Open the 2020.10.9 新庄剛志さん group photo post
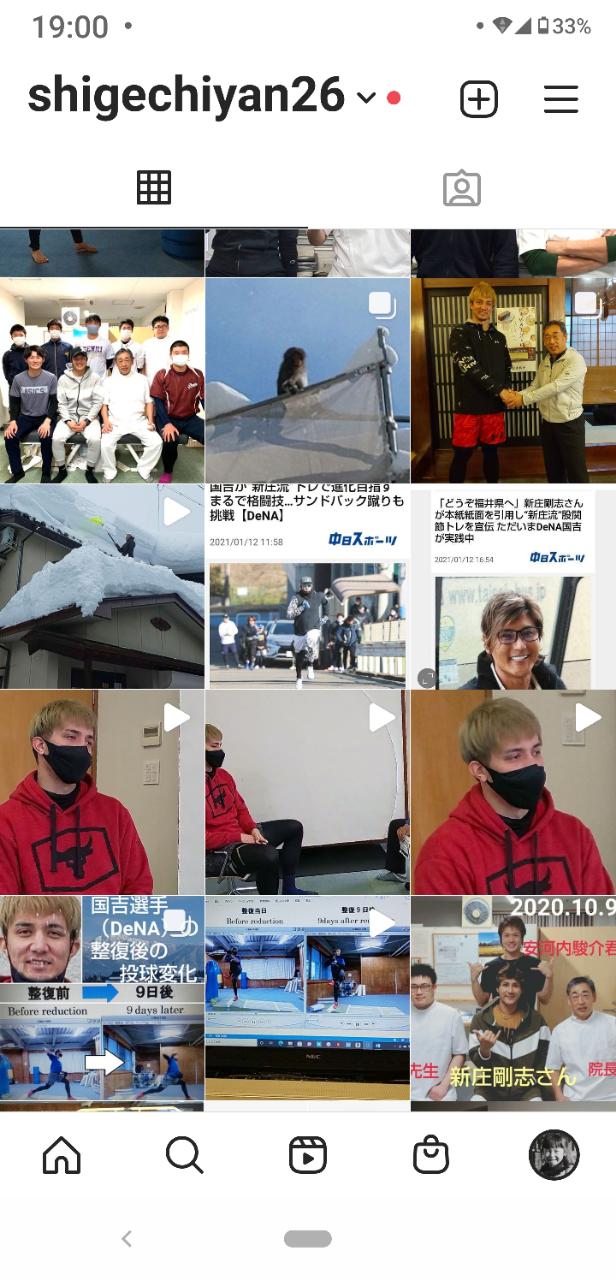 coord(514,998)
